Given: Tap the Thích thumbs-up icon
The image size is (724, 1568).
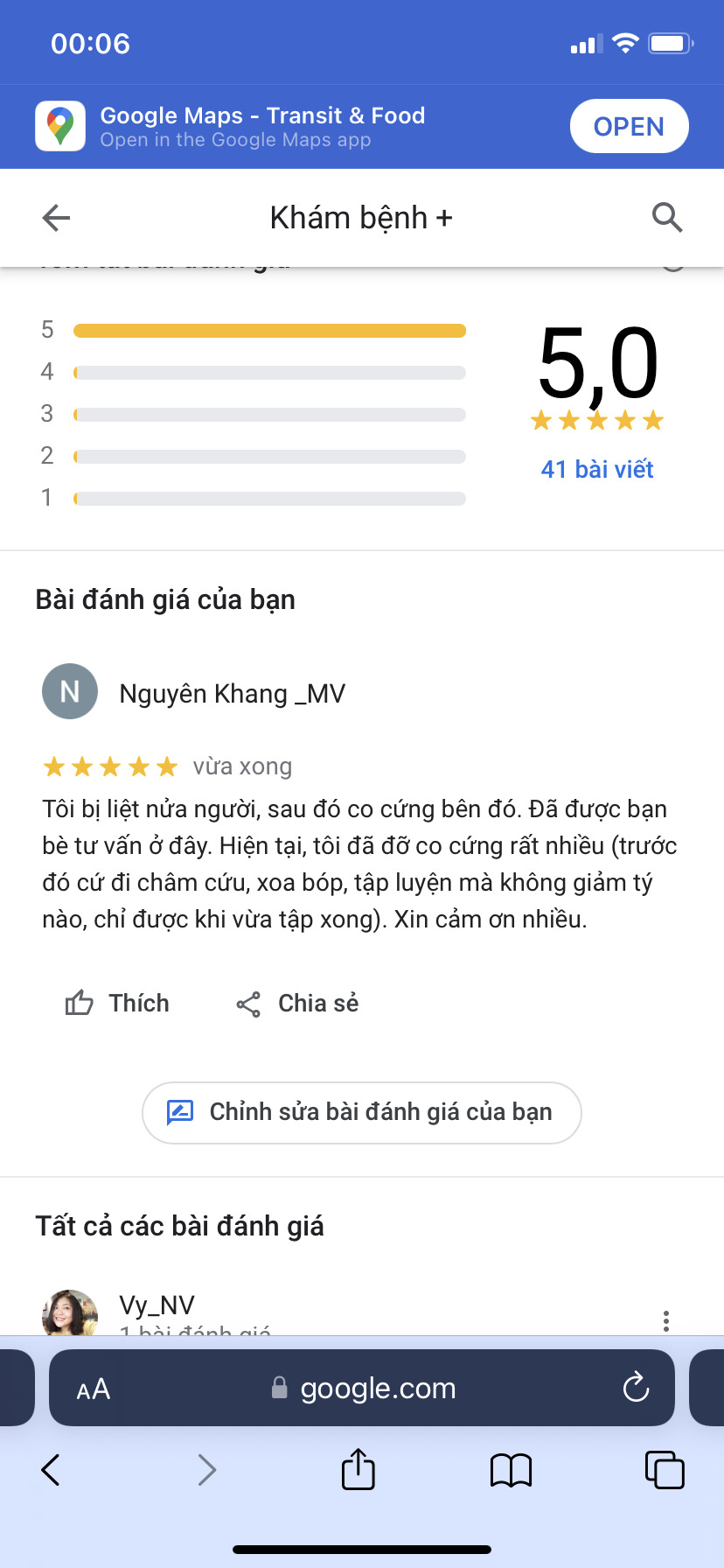Looking at the screenshot, I should point(80,1003).
